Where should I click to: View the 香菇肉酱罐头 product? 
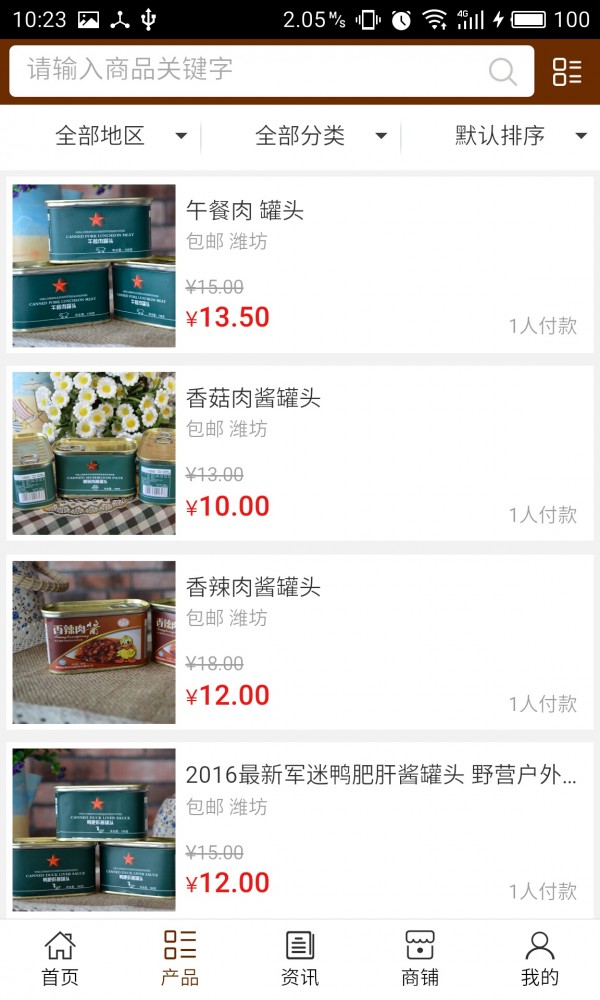(x=300, y=453)
